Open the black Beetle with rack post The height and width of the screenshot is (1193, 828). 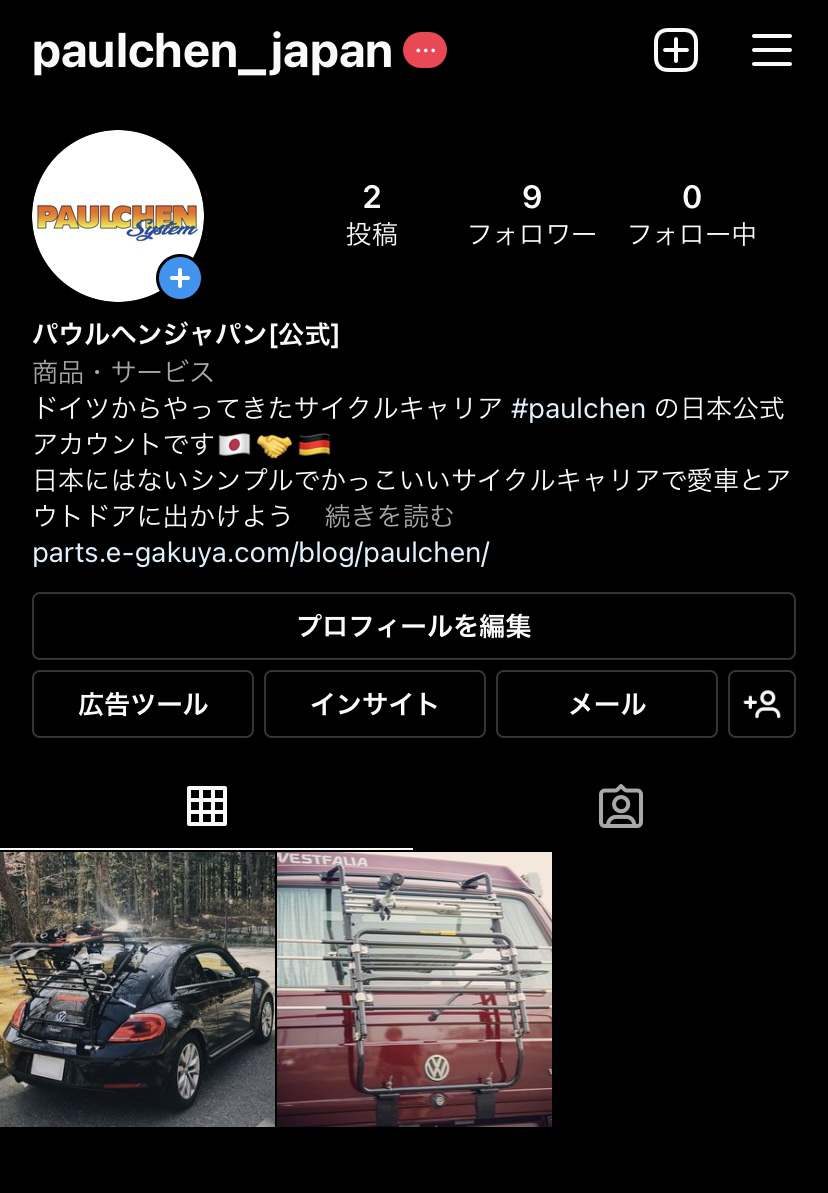[x=137, y=989]
